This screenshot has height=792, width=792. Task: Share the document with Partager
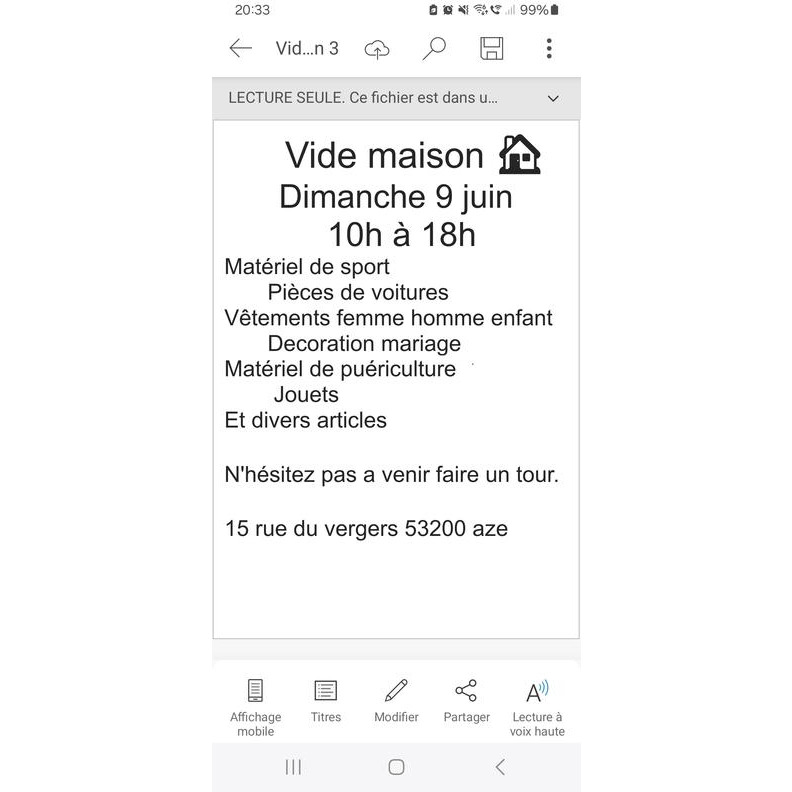point(466,701)
